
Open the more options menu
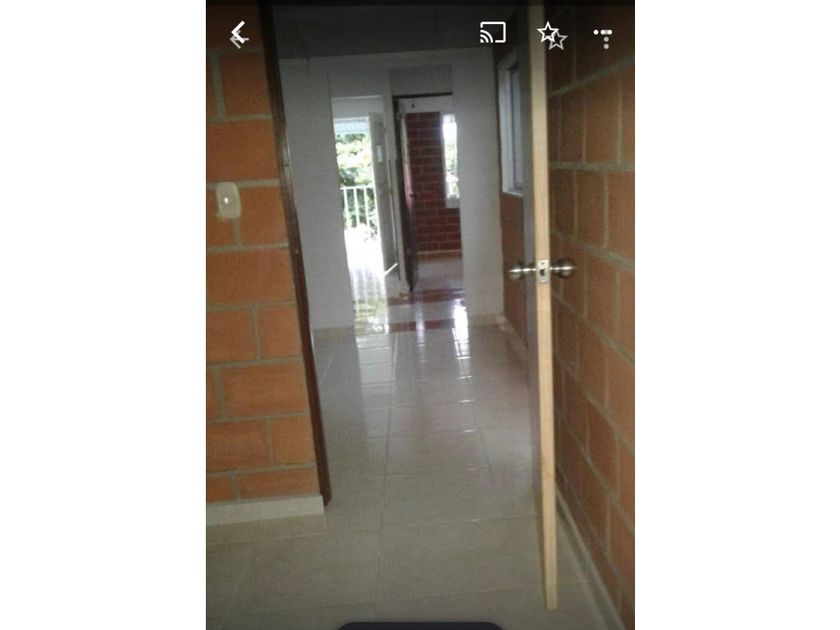pyautogui.click(x=603, y=37)
